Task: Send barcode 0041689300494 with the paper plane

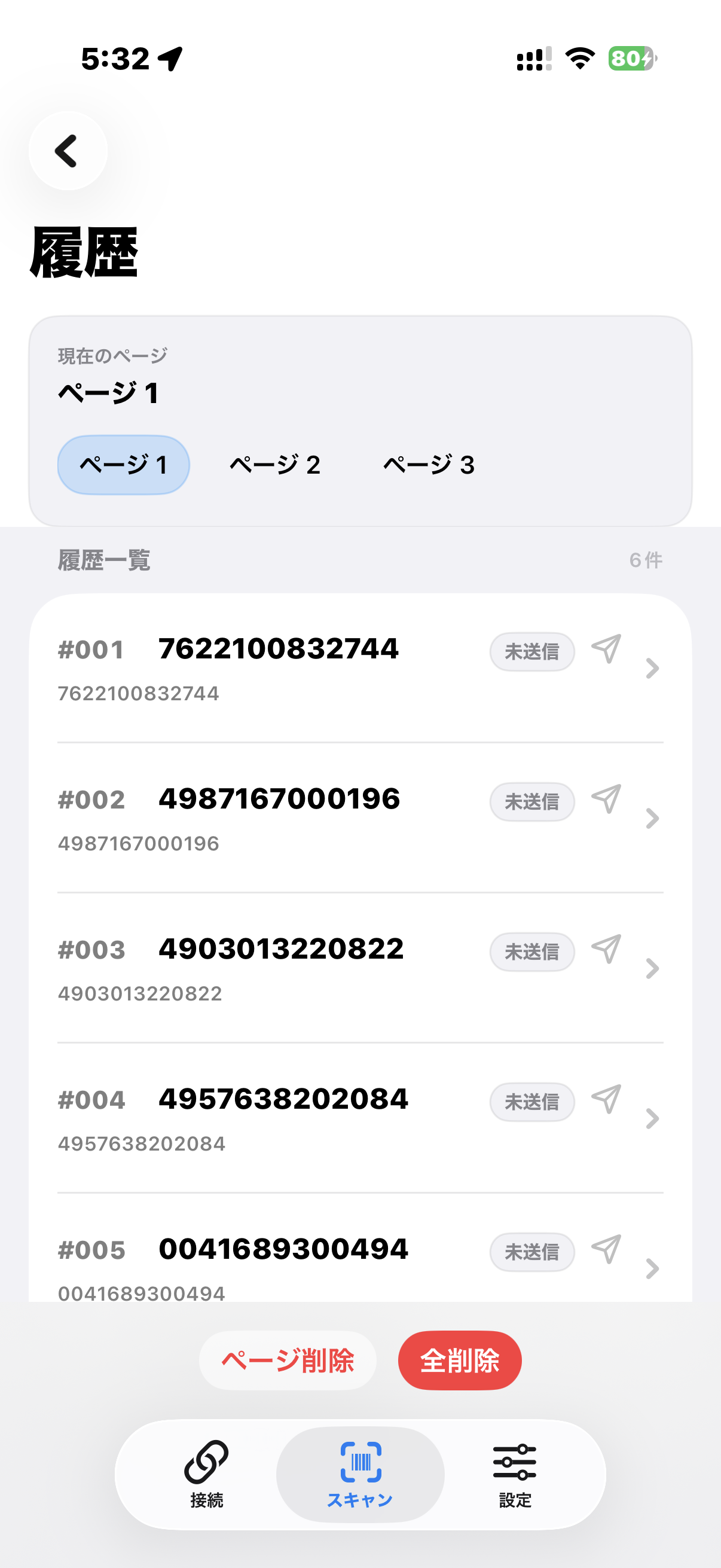Action: click(606, 1250)
